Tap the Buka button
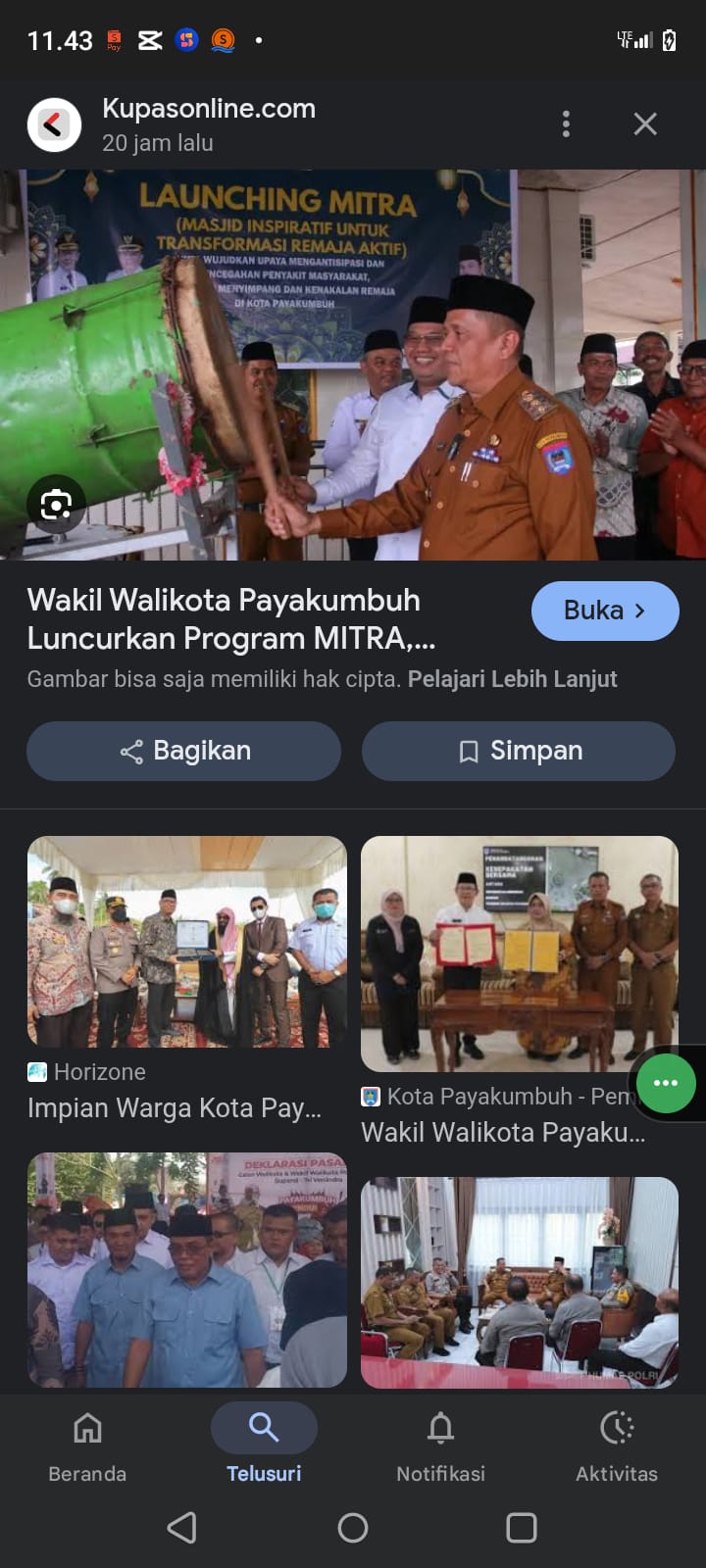Image resolution: width=706 pixels, height=1568 pixels. pos(605,611)
